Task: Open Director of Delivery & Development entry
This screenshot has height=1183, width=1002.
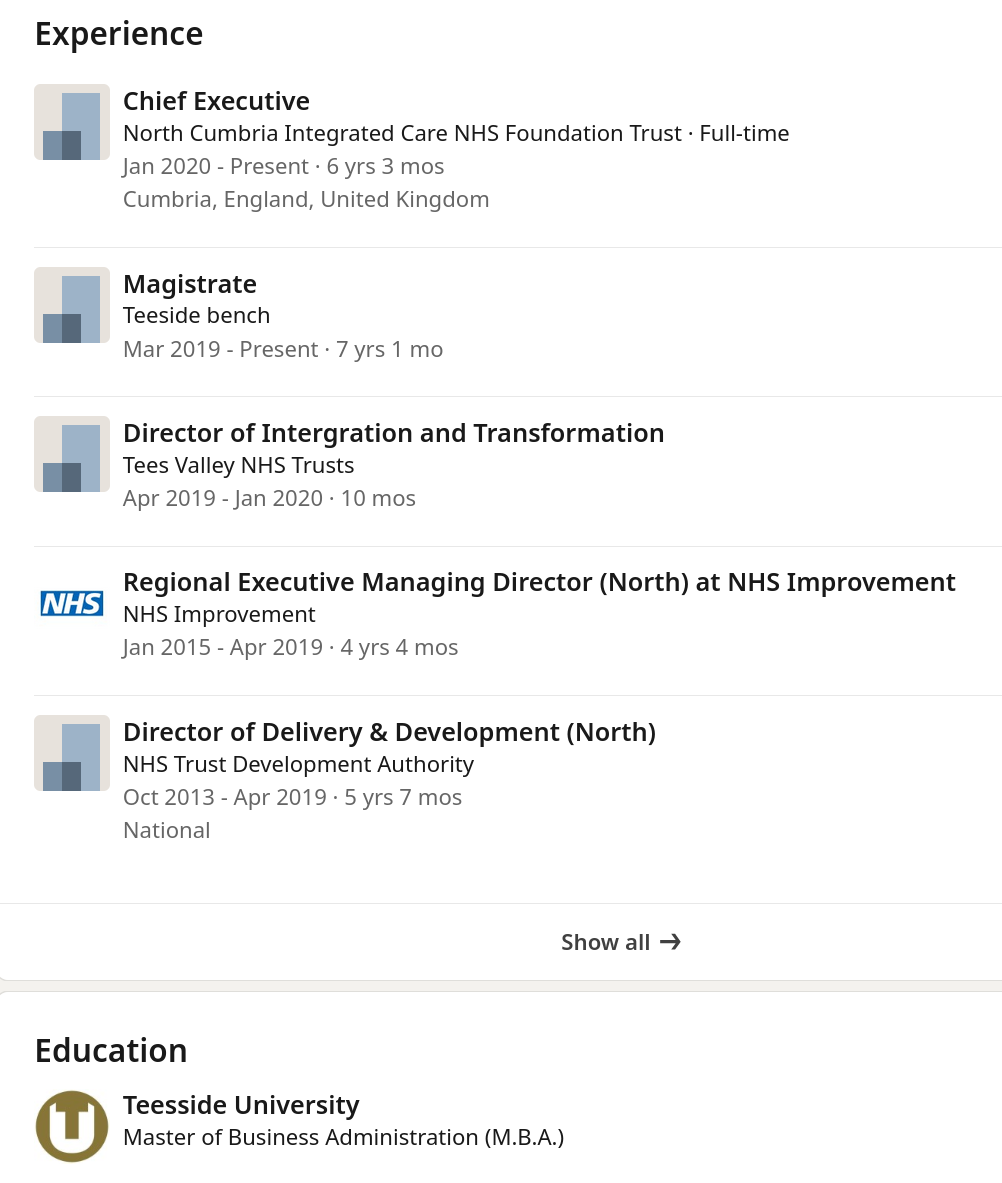Action: tap(389, 733)
